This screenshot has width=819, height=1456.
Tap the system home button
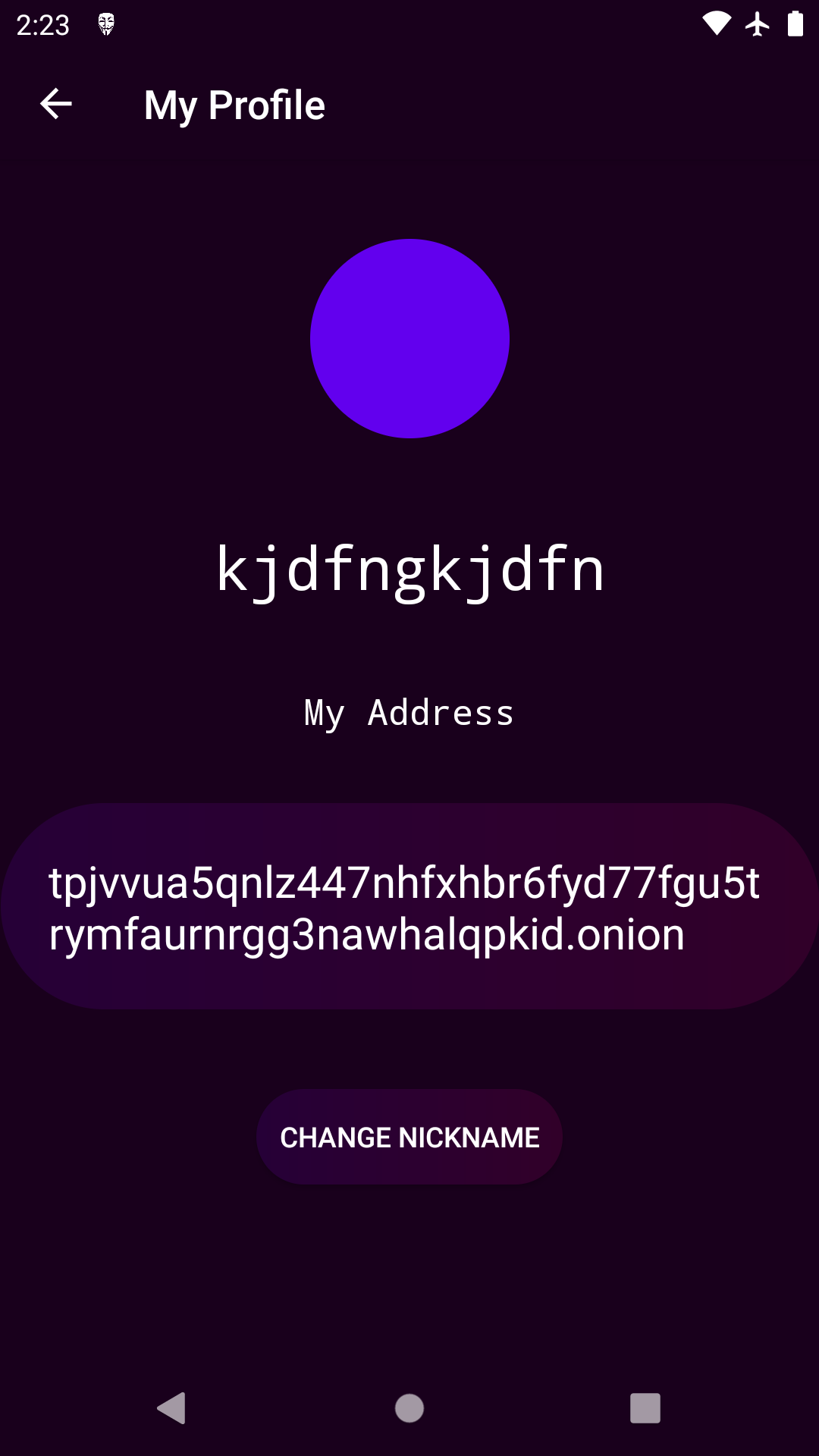tap(409, 1408)
